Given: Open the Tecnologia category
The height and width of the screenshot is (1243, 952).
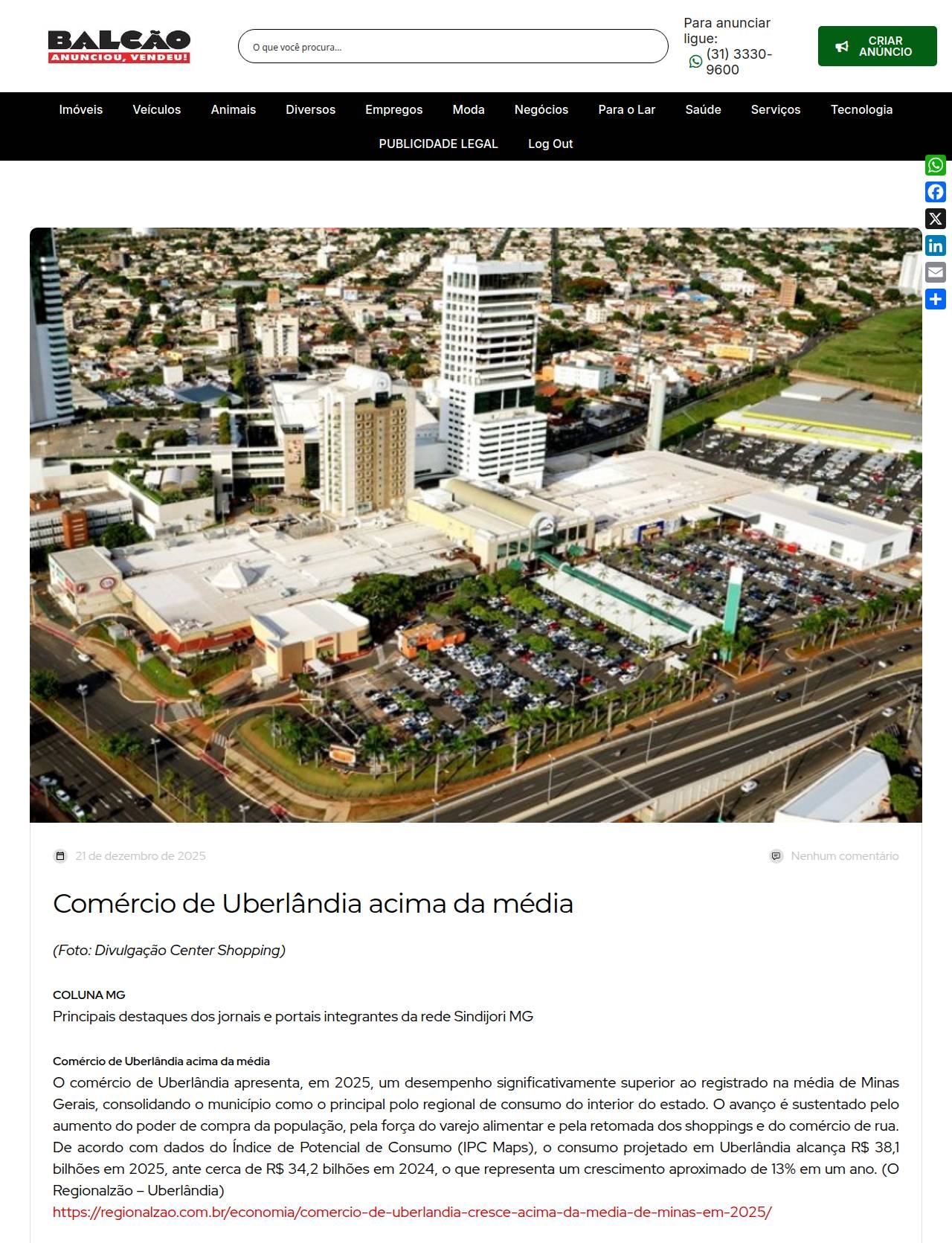Looking at the screenshot, I should 861,109.
